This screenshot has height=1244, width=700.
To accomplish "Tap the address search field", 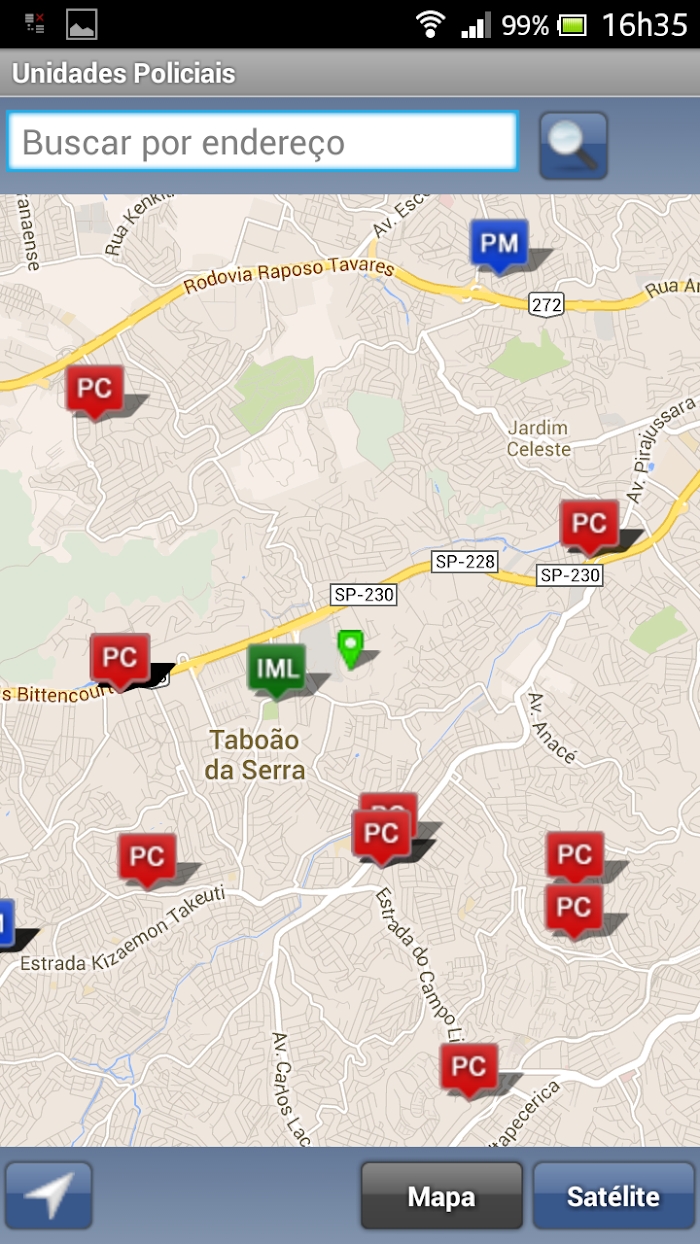I will [x=262, y=142].
